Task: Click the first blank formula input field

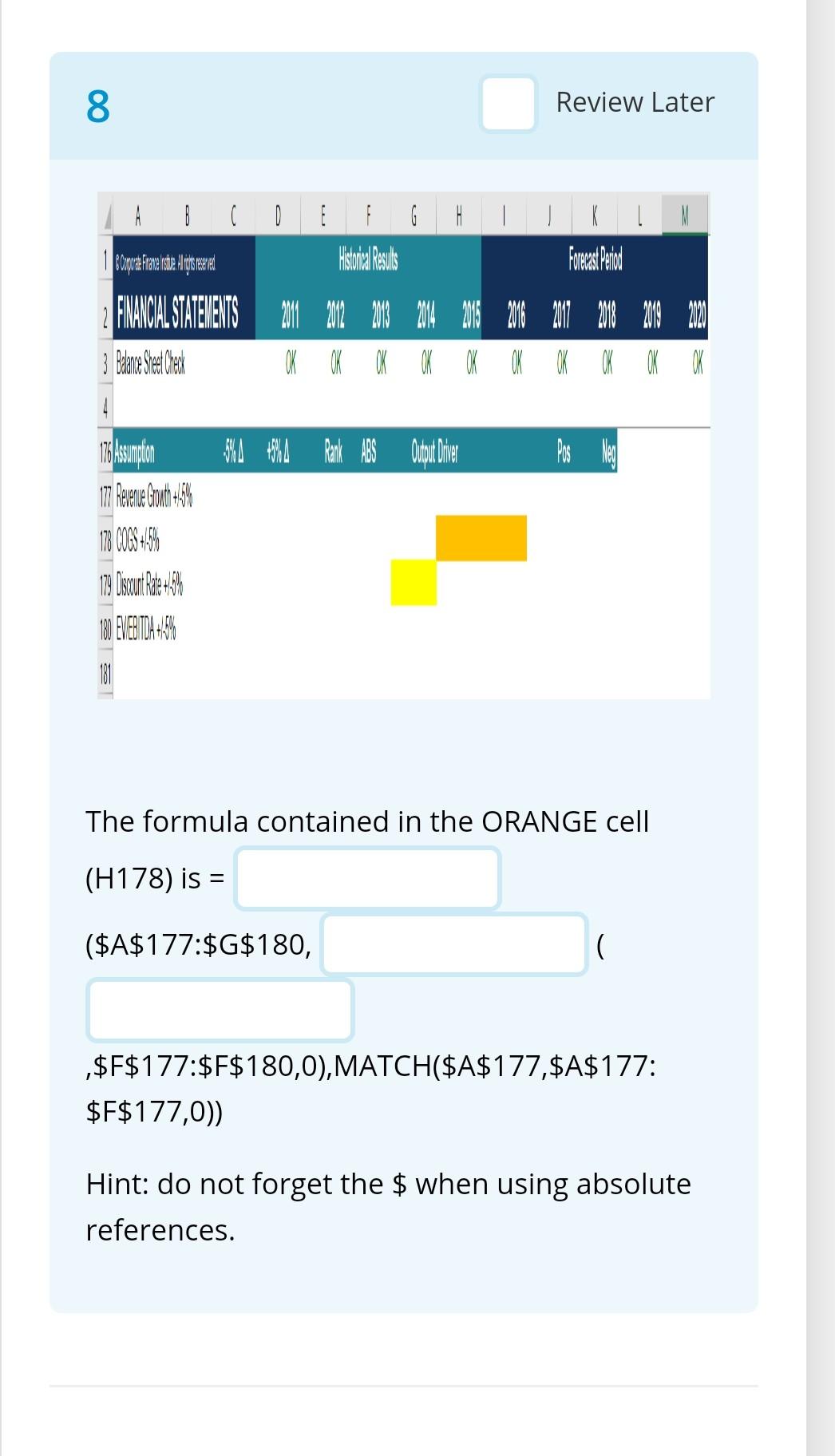Action: (368, 877)
